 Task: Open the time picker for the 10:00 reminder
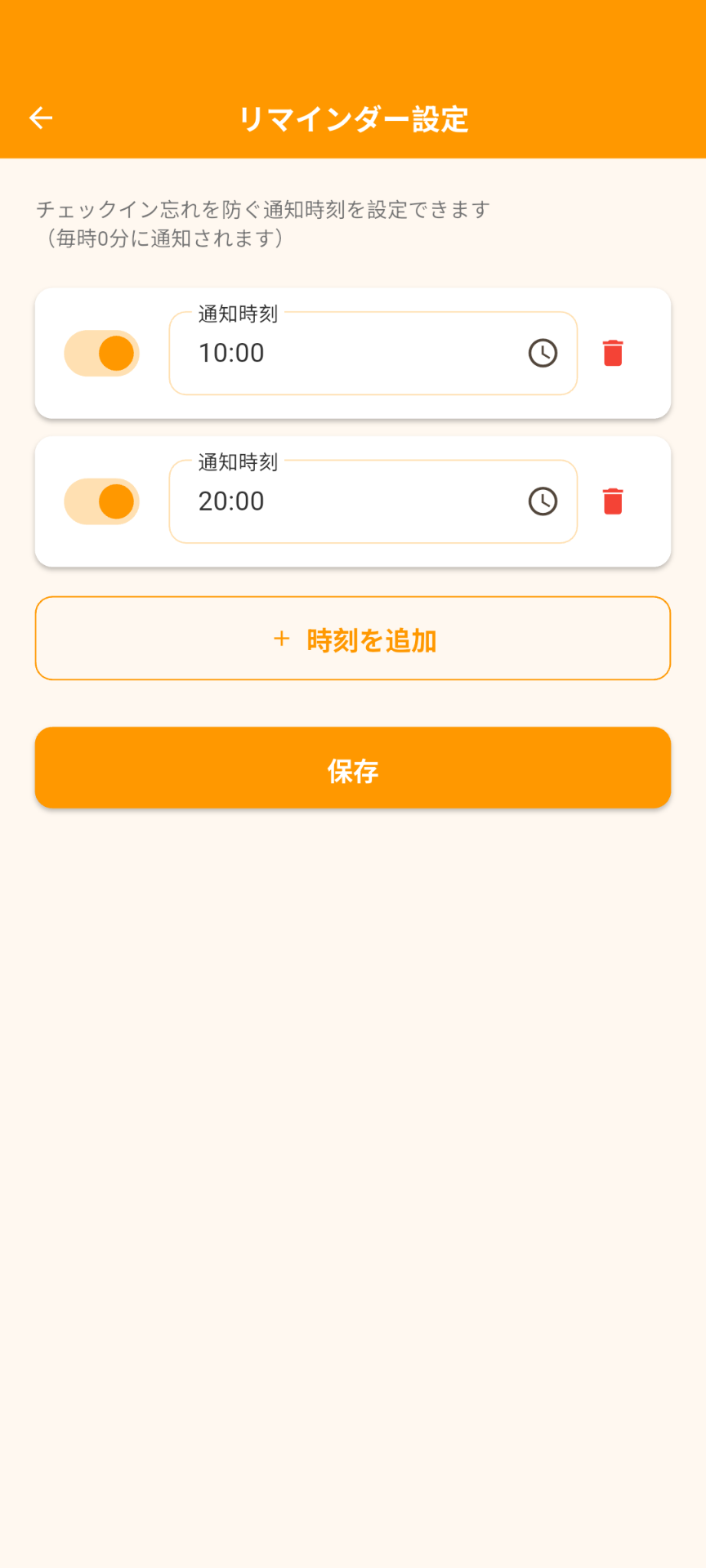[x=542, y=353]
